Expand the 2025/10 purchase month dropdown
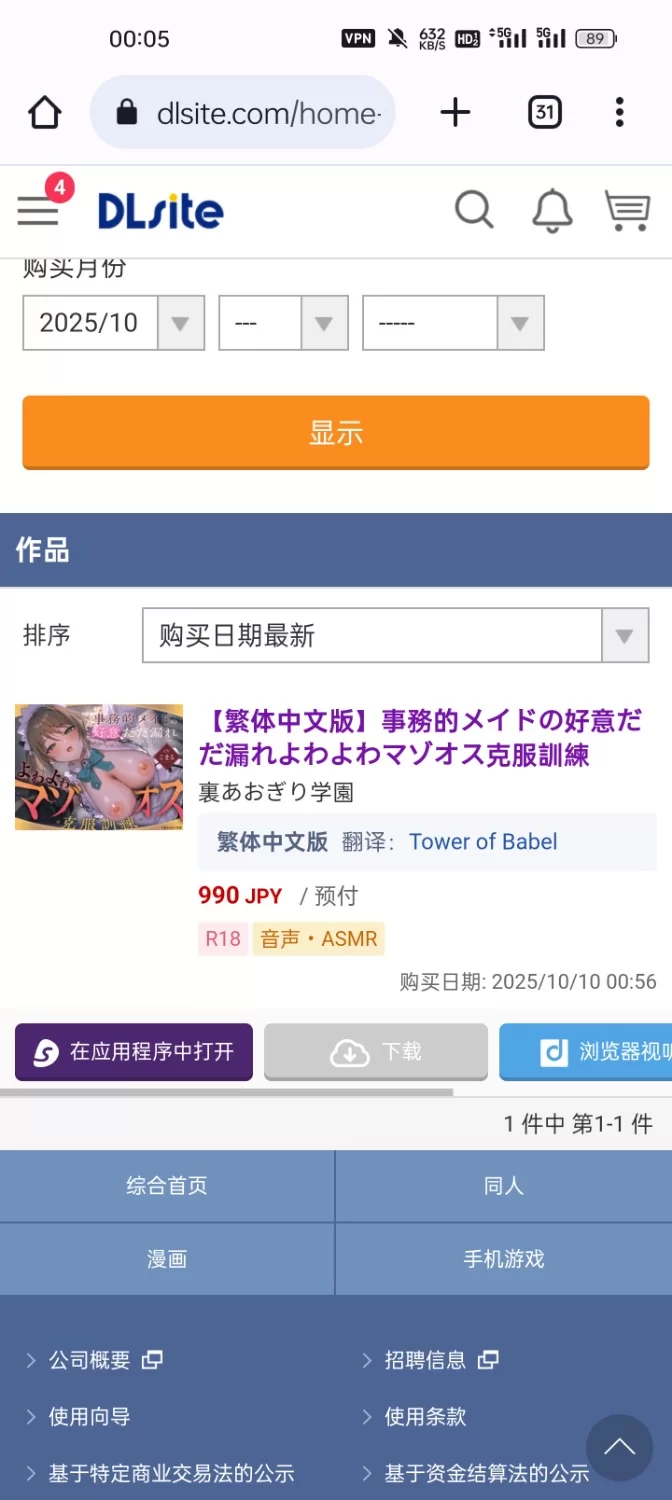 point(113,323)
